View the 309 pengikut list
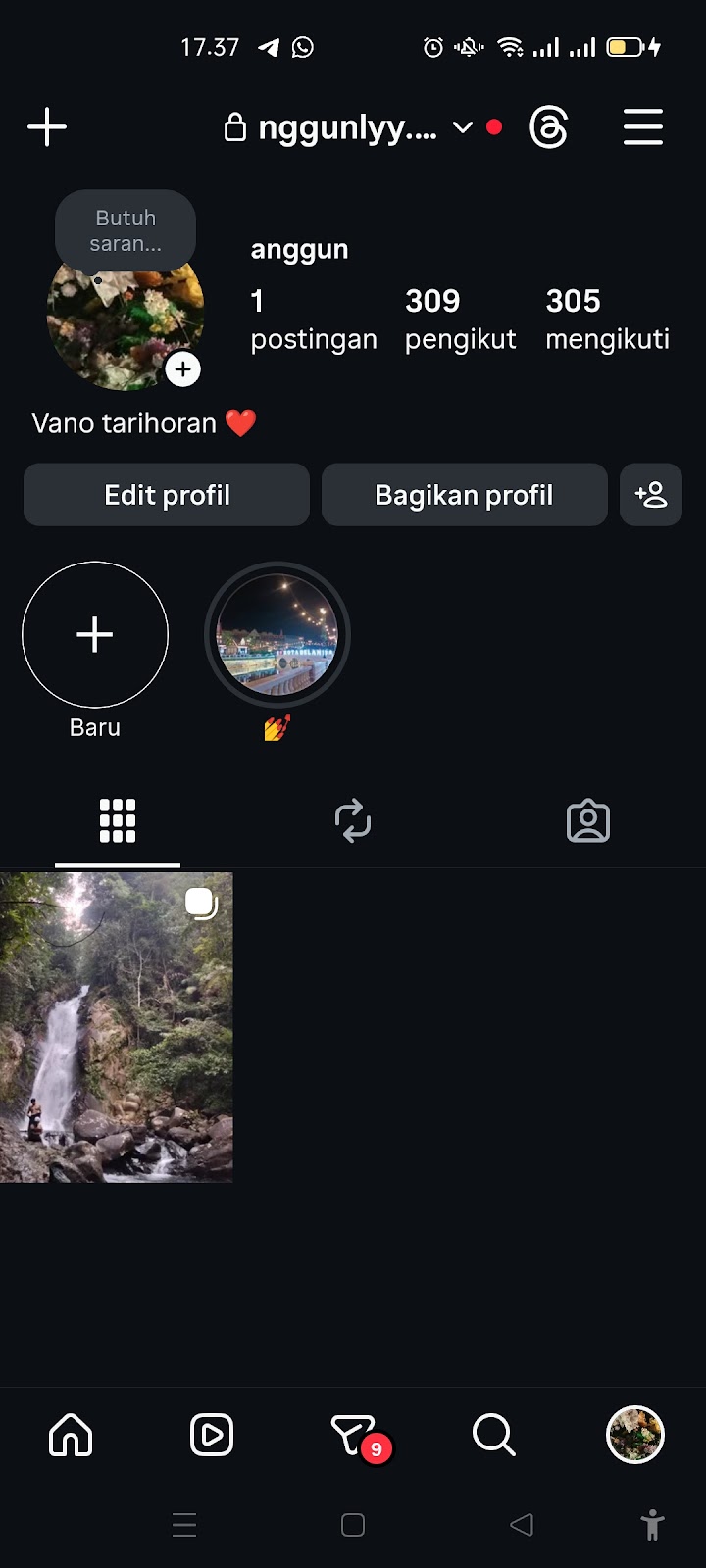Screen dimensions: 706x1568 [x=460, y=318]
